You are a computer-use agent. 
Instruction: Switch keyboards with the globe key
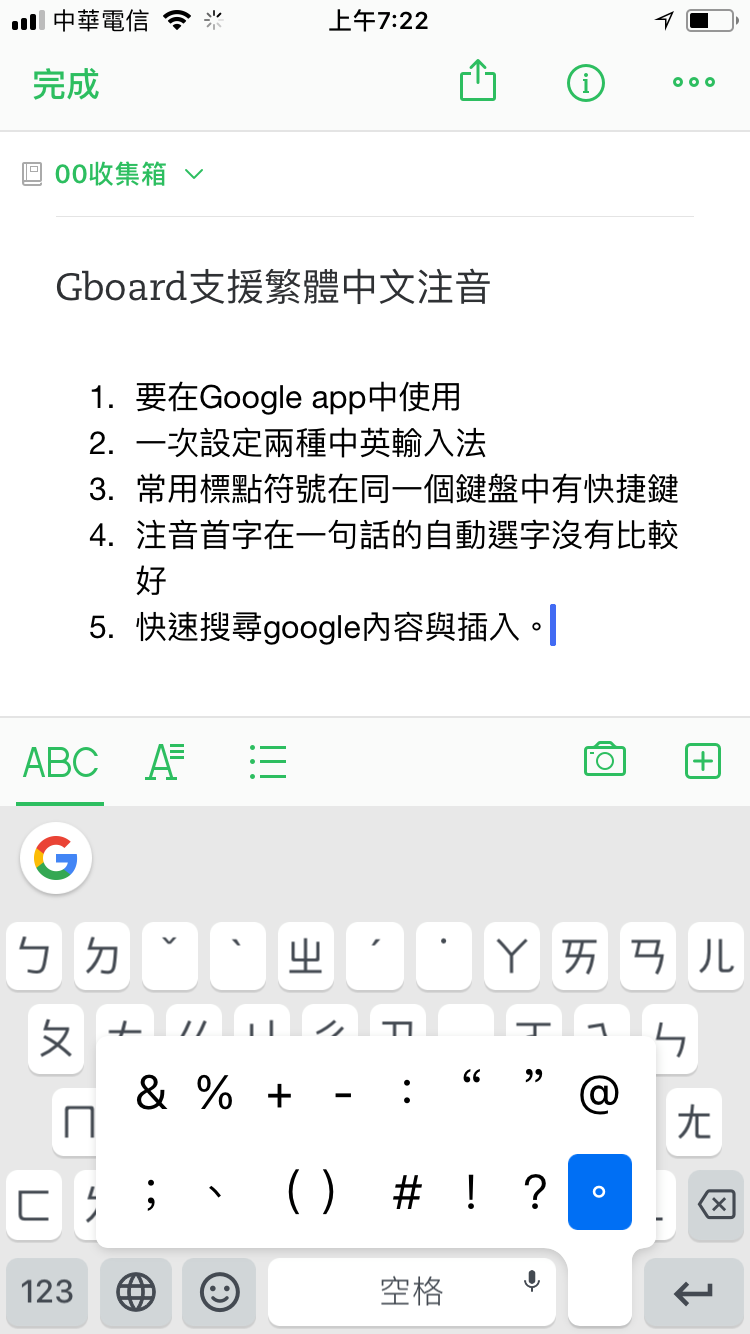pyautogui.click(x=136, y=1291)
